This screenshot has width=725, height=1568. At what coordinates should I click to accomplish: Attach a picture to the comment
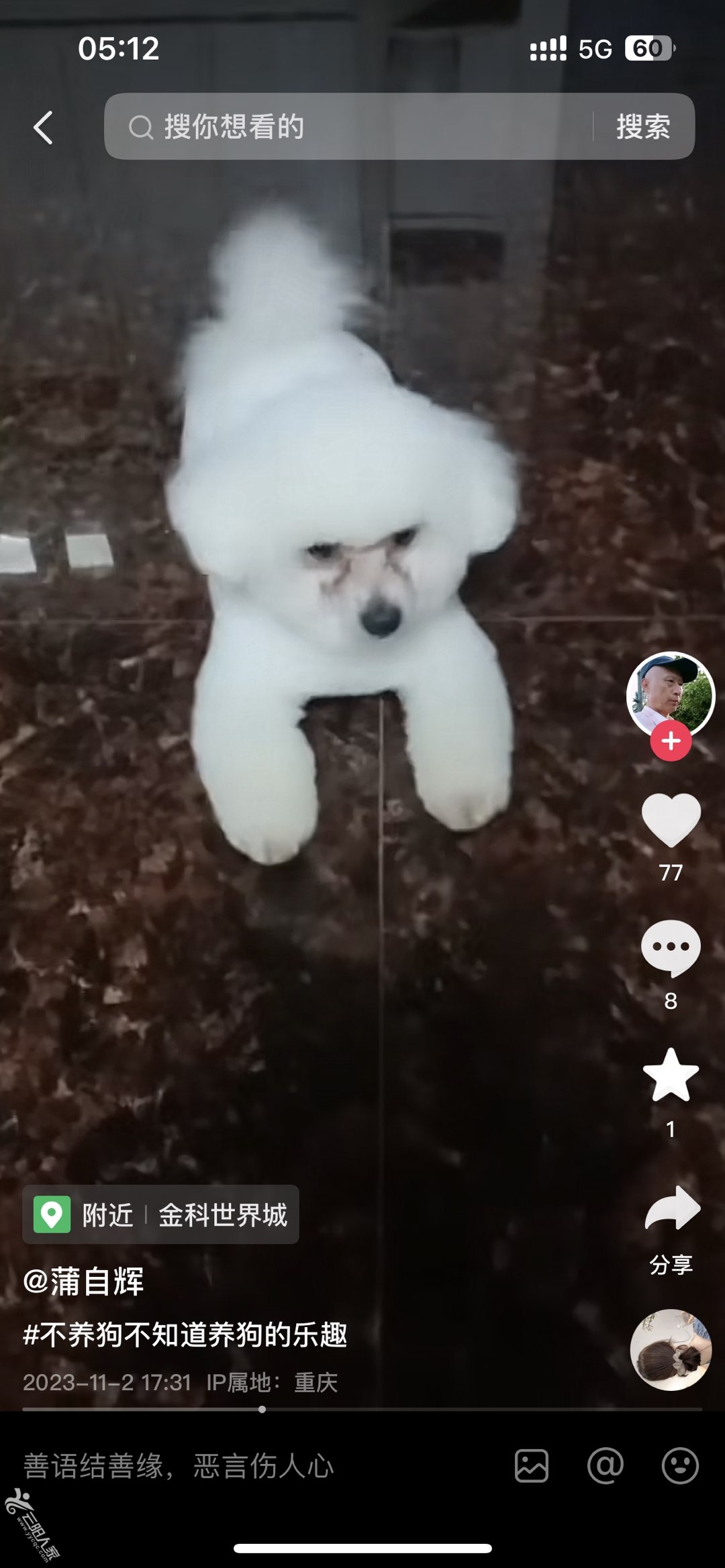(x=531, y=1466)
